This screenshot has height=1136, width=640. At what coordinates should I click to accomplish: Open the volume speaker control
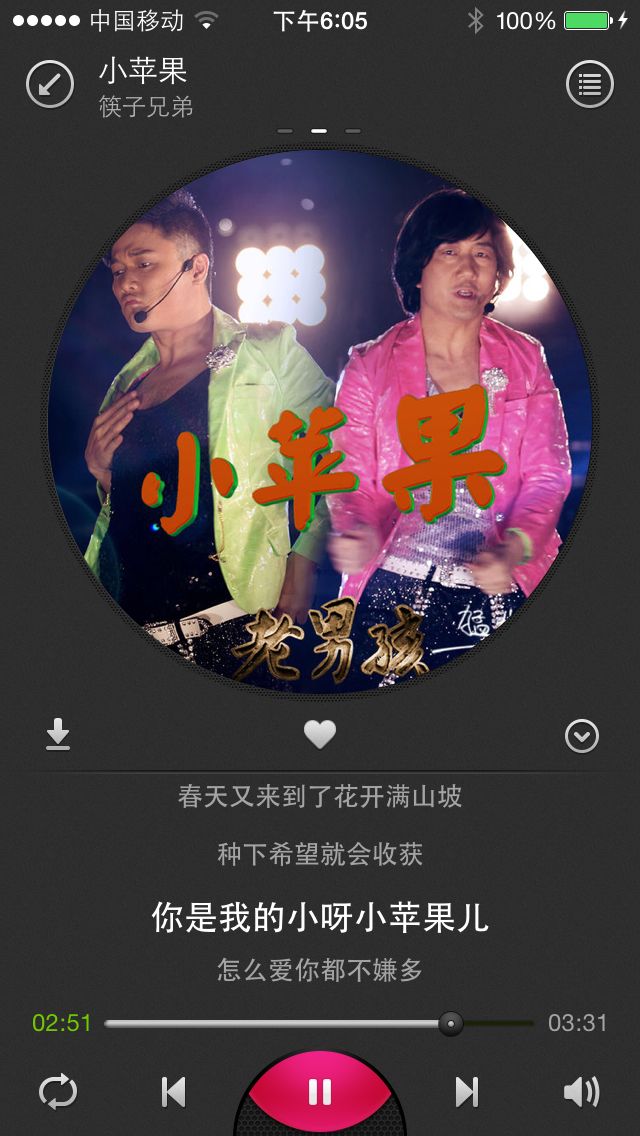[x=581, y=1092]
